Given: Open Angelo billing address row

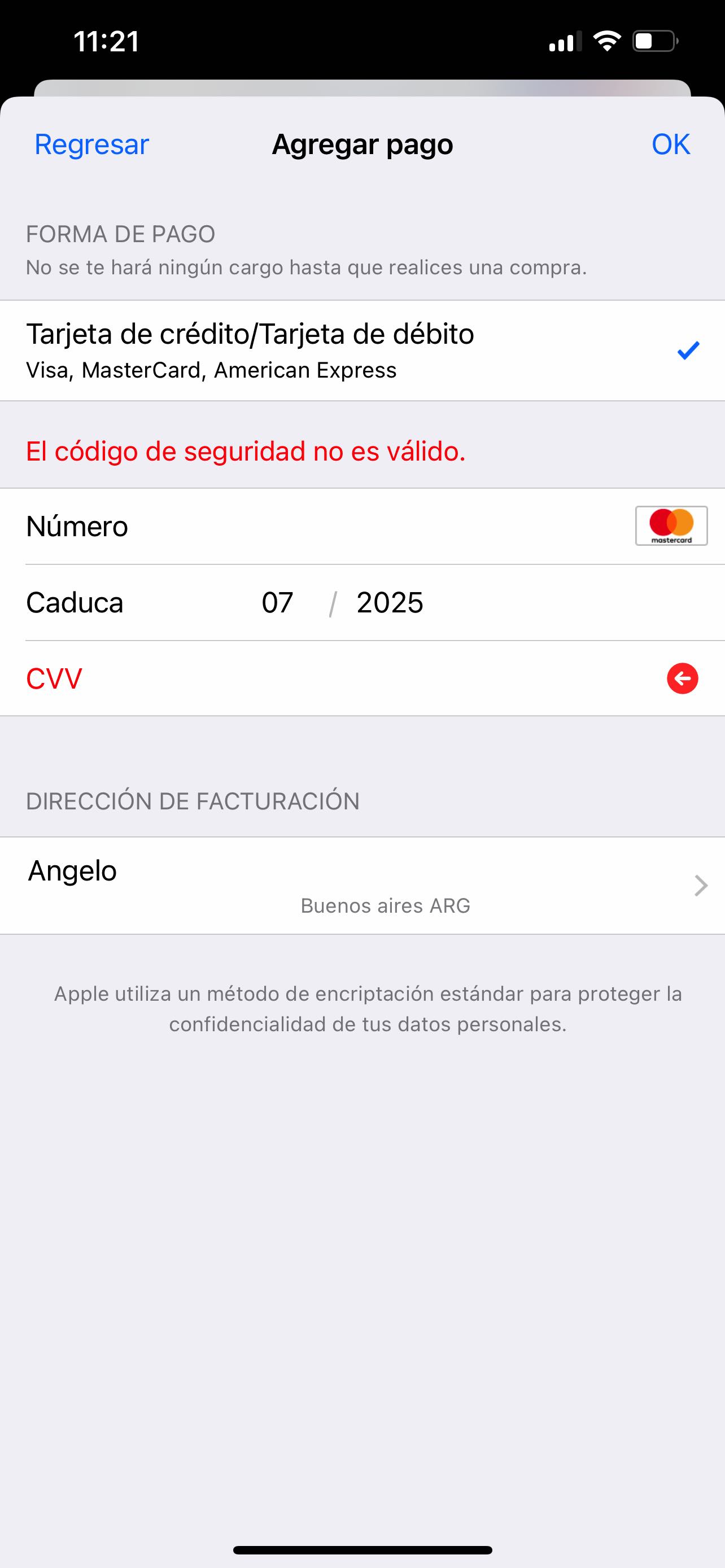Looking at the screenshot, I should [x=362, y=886].
